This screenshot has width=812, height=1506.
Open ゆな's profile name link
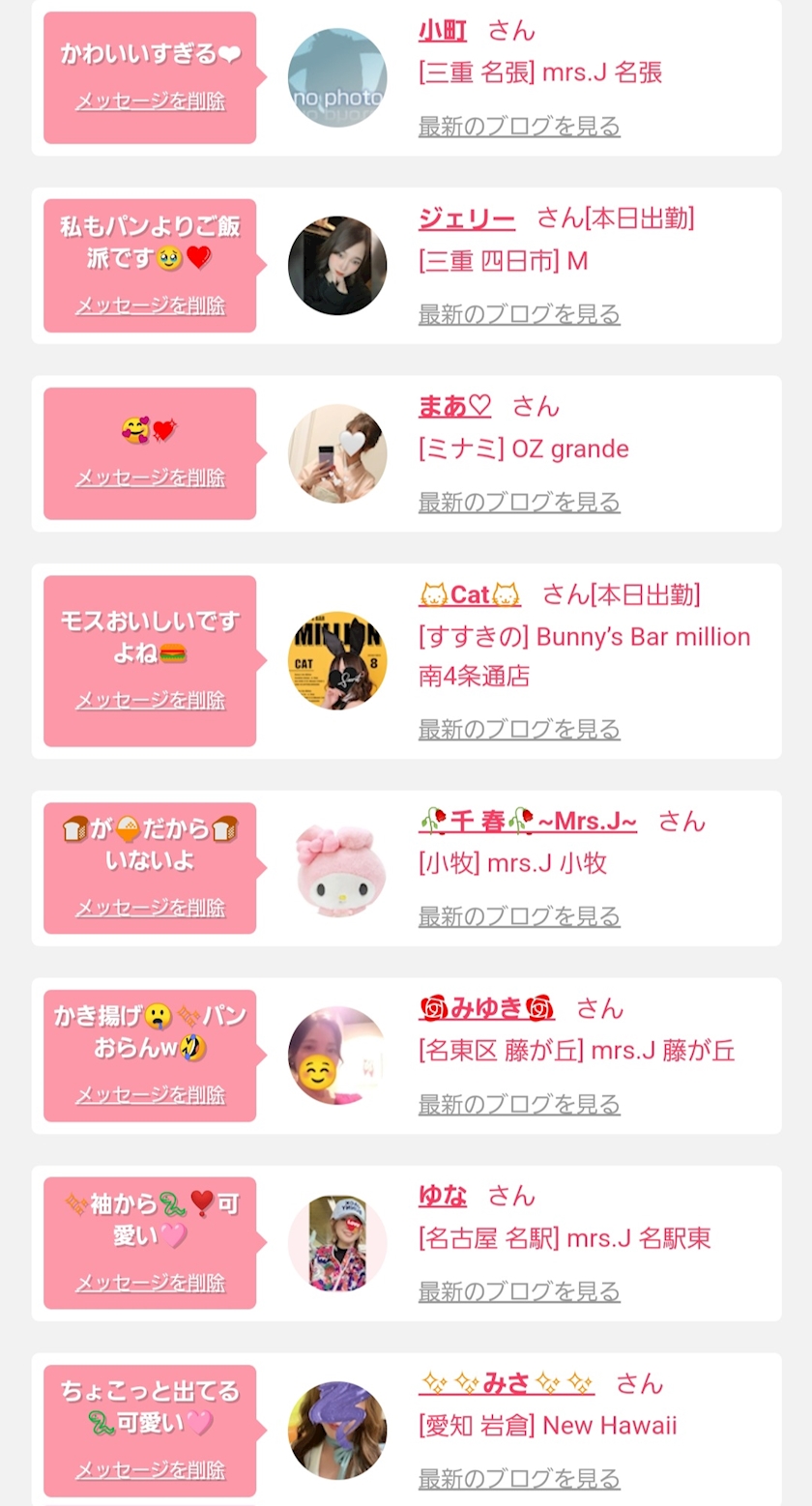click(x=443, y=1197)
